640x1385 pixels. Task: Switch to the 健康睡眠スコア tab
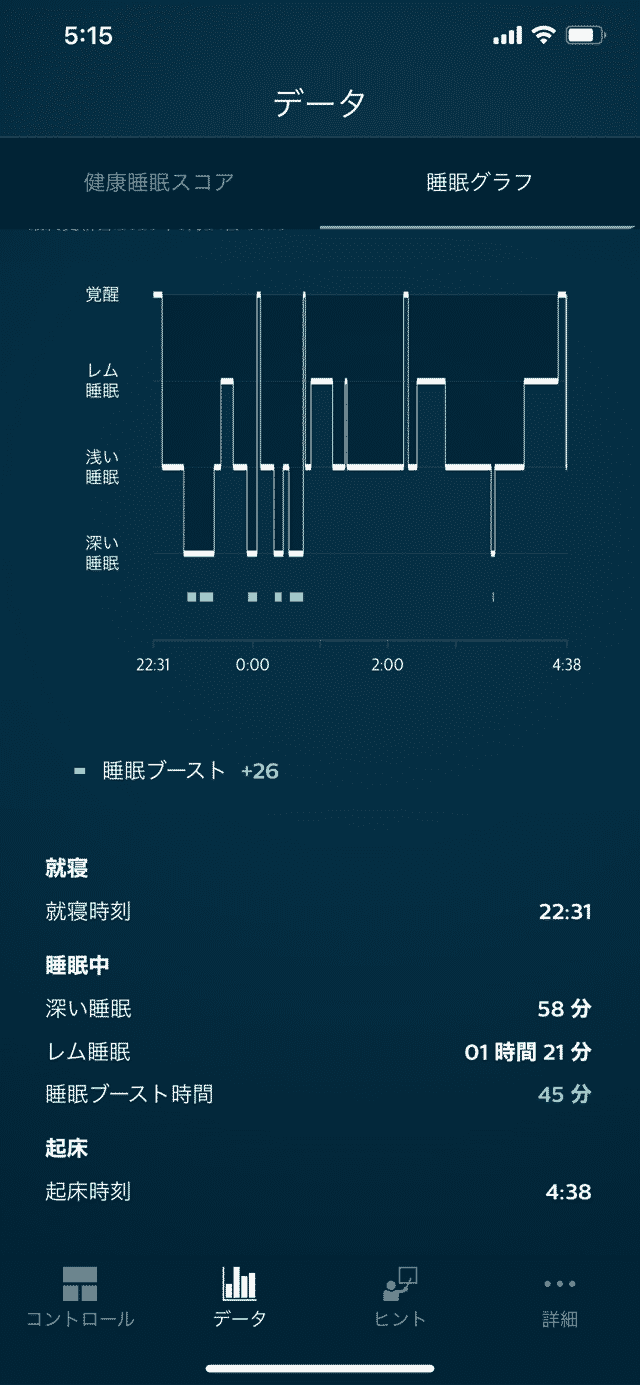click(x=160, y=182)
